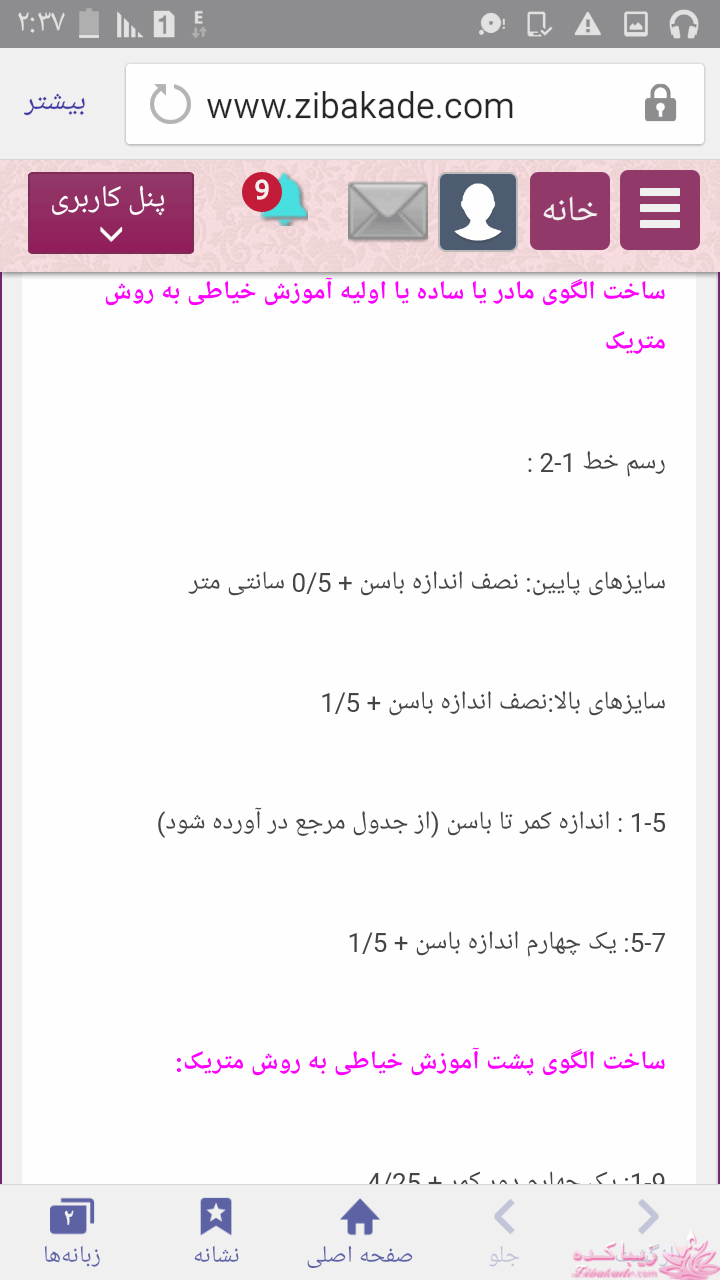Screen dimensions: 720x1280
Task: Open the messages envelope icon
Action: click(387, 211)
